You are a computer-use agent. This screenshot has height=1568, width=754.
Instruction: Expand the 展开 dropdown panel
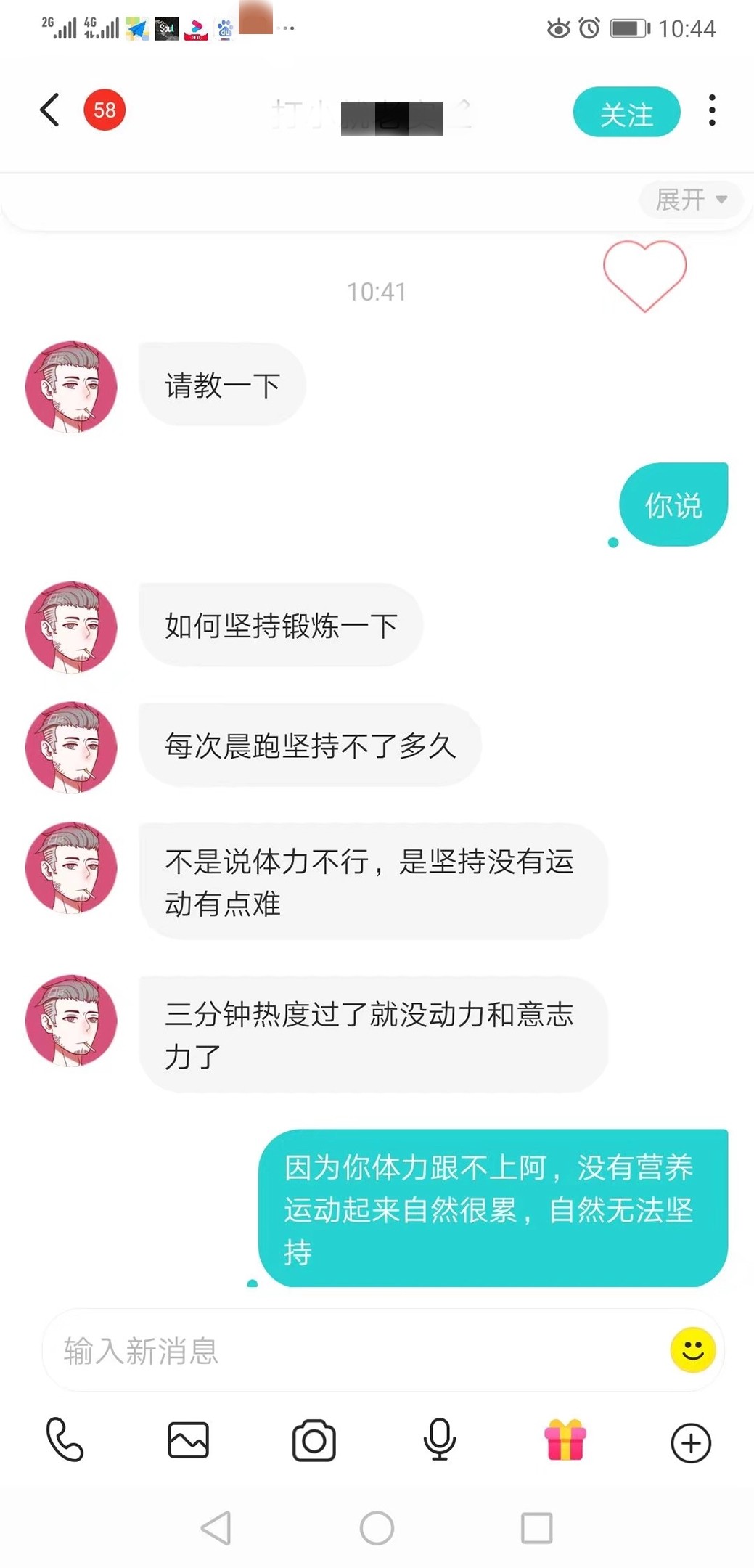tap(690, 199)
